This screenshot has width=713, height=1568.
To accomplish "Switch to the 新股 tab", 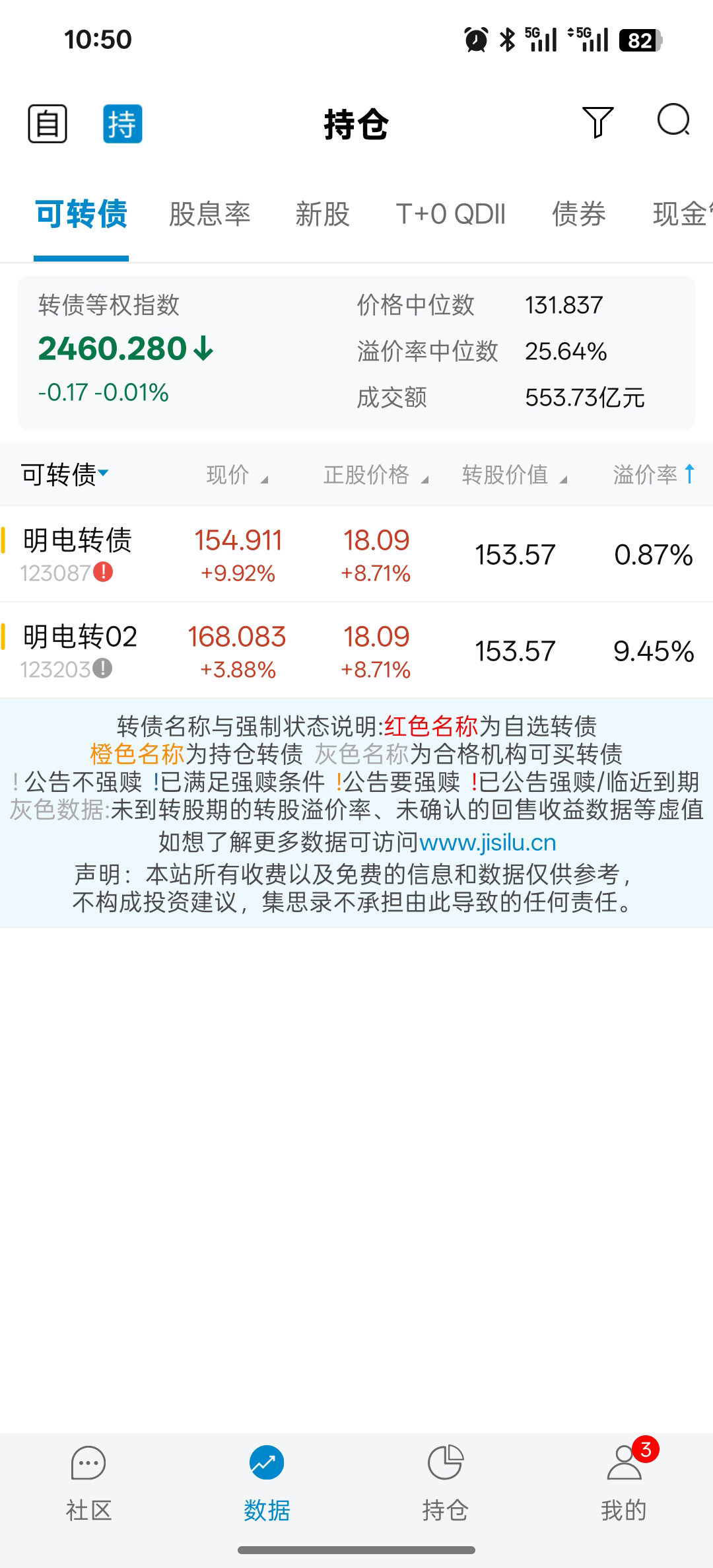I will (322, 214).
